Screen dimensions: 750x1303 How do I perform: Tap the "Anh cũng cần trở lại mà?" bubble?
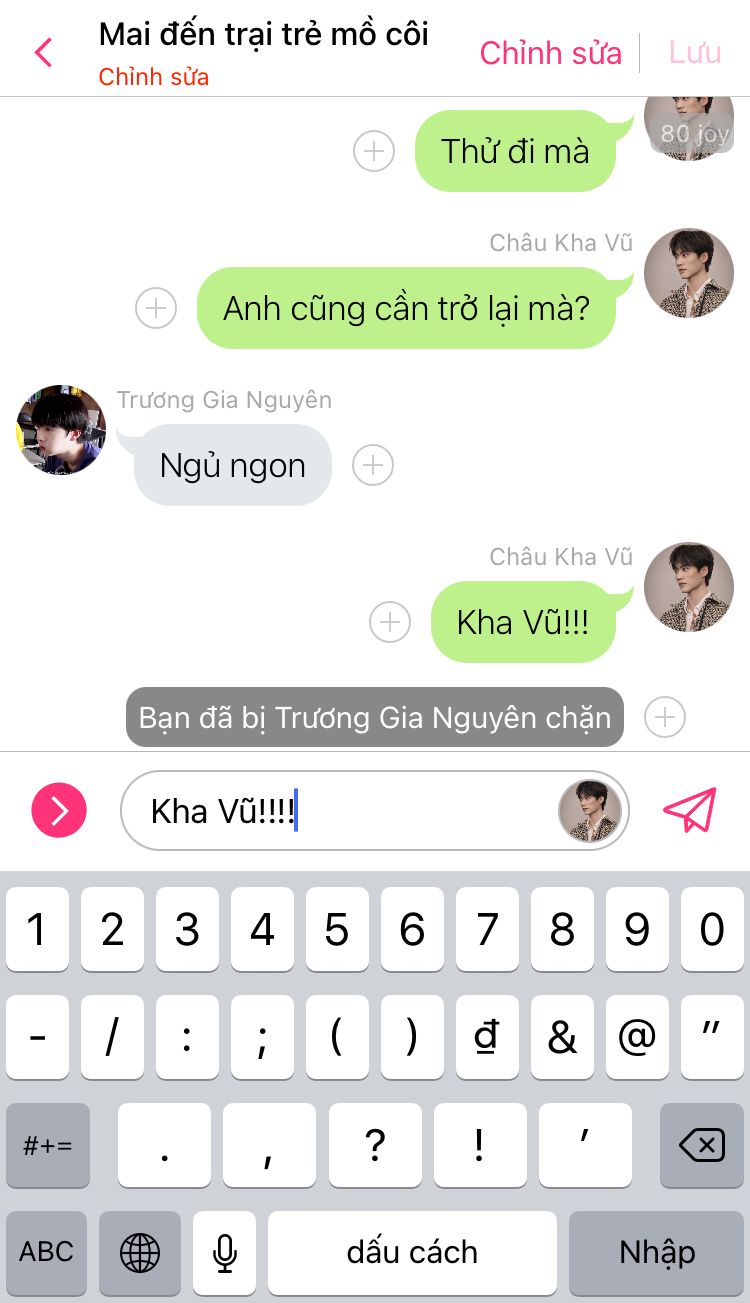coord(405,308)
